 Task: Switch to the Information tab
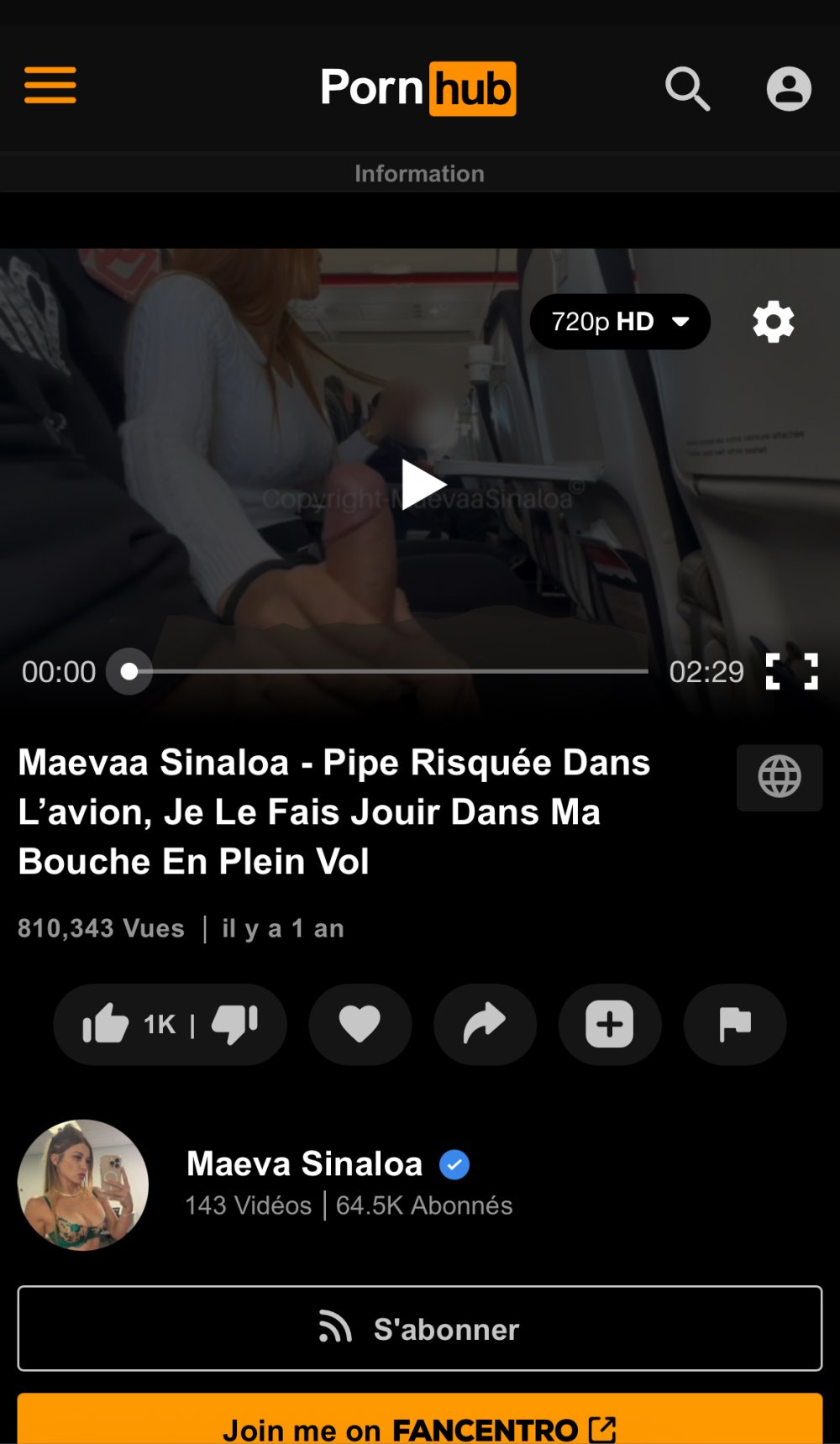[419, 174]
